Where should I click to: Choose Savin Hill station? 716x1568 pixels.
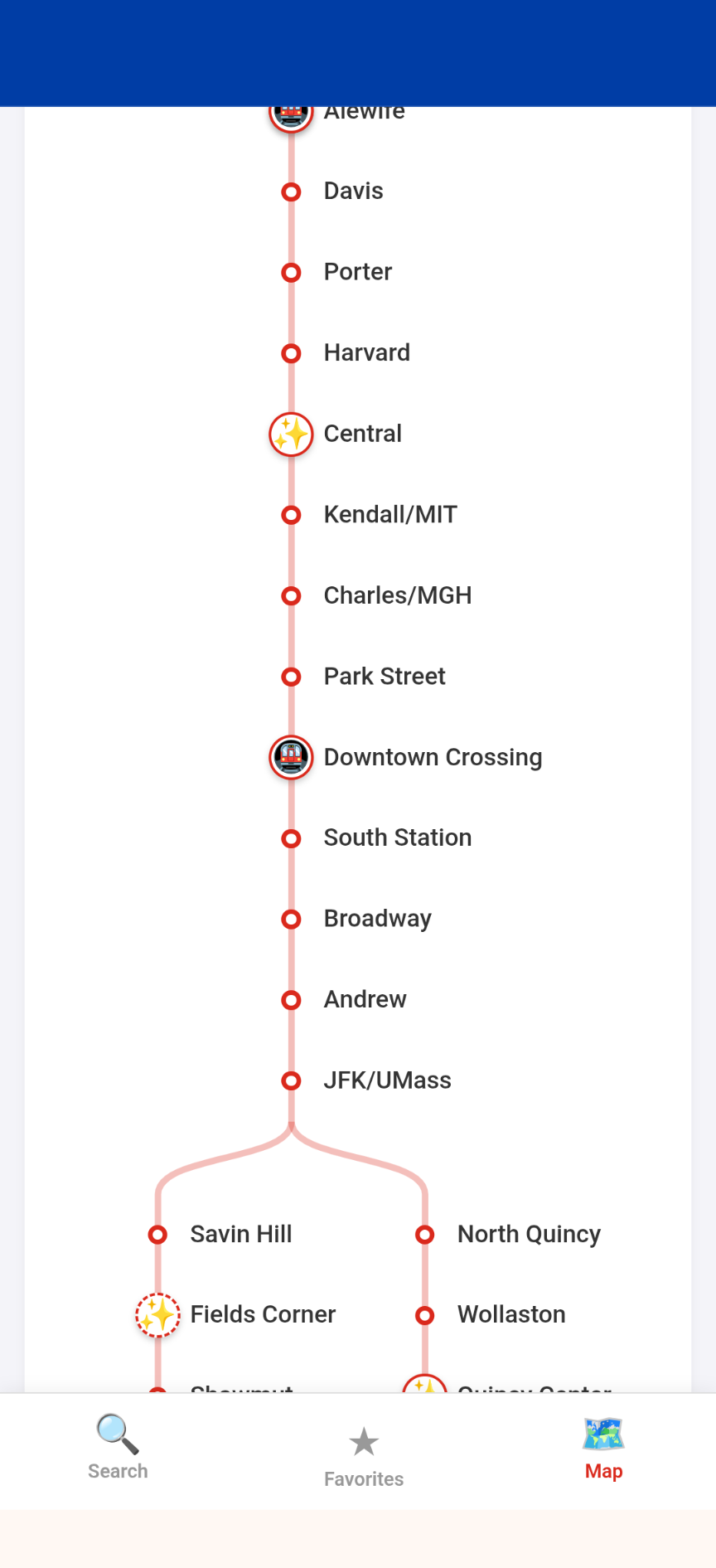point(240,1235)
